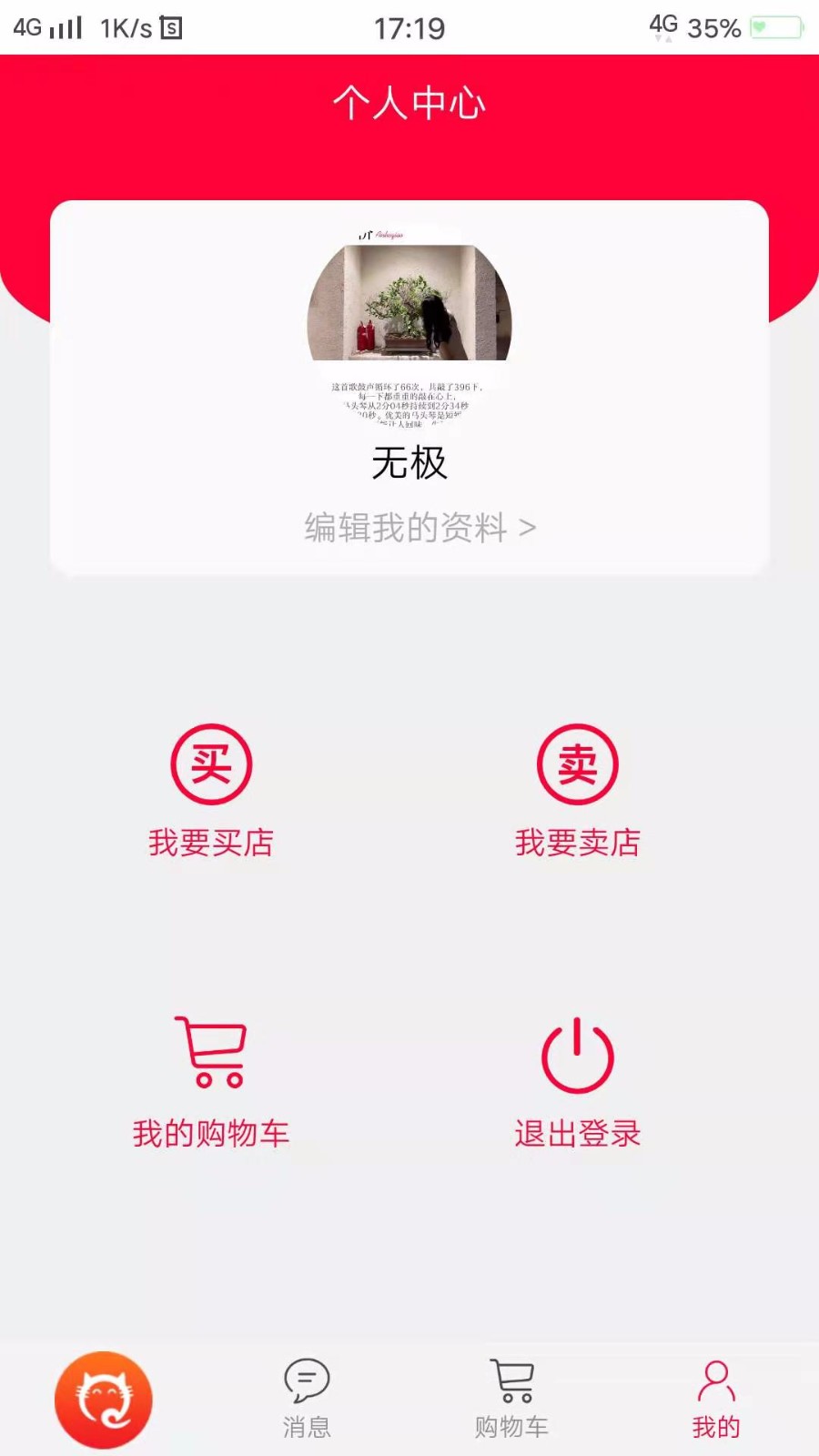Viewport: 819px width, 1456px height.
Task: Tap 退出登录 to log out
Action: (x=577, y=1134)
